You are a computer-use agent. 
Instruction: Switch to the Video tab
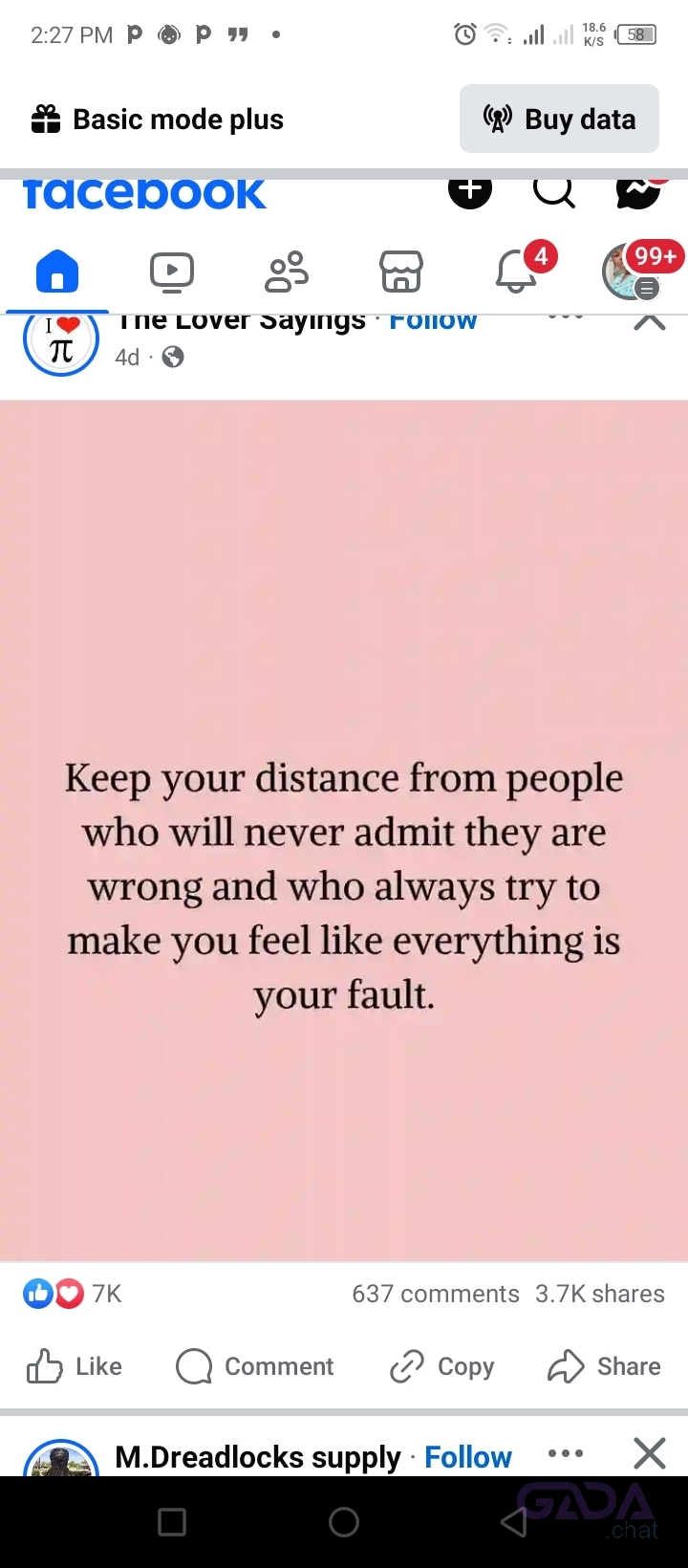pos(172,272)
